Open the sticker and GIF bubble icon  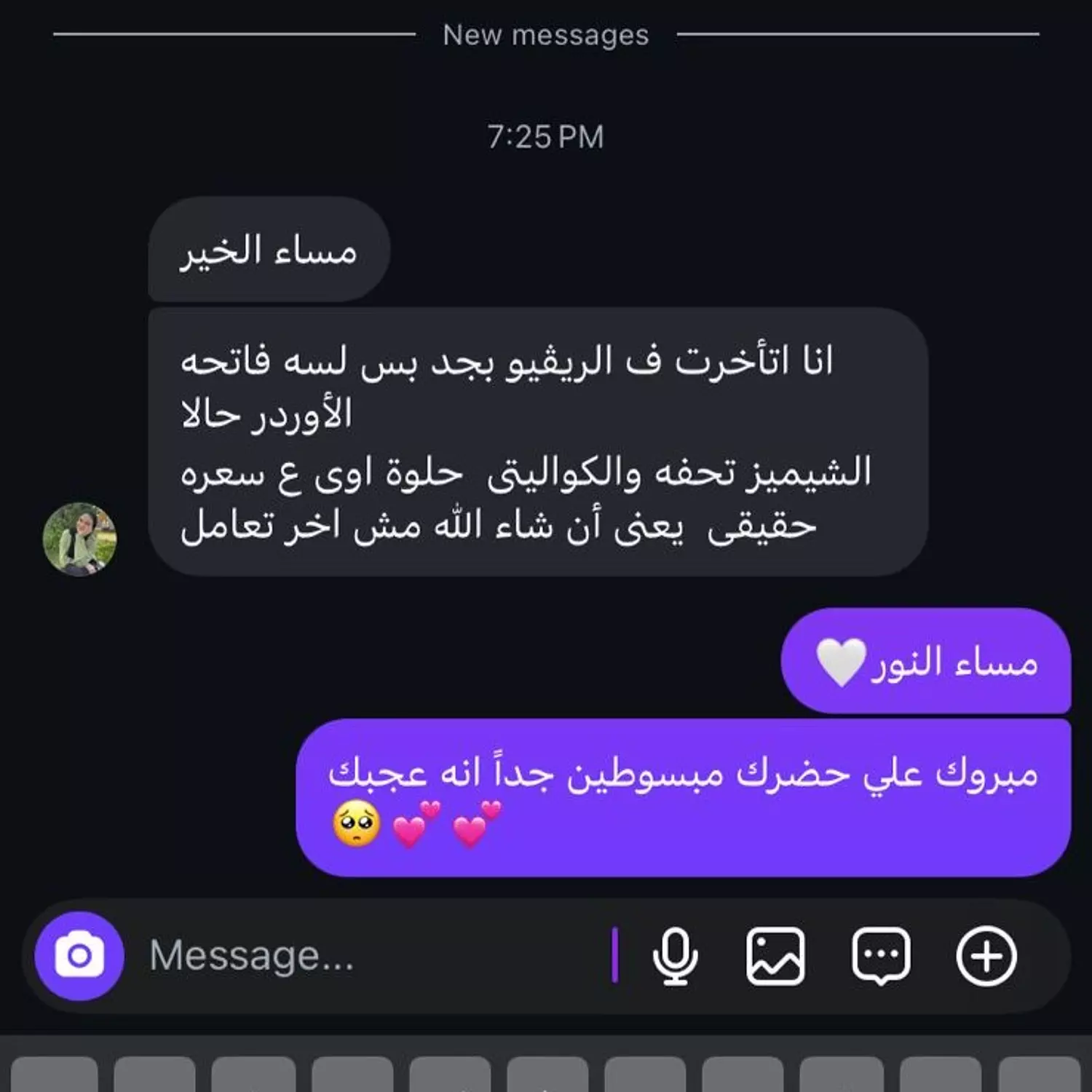tap(881, 956)
